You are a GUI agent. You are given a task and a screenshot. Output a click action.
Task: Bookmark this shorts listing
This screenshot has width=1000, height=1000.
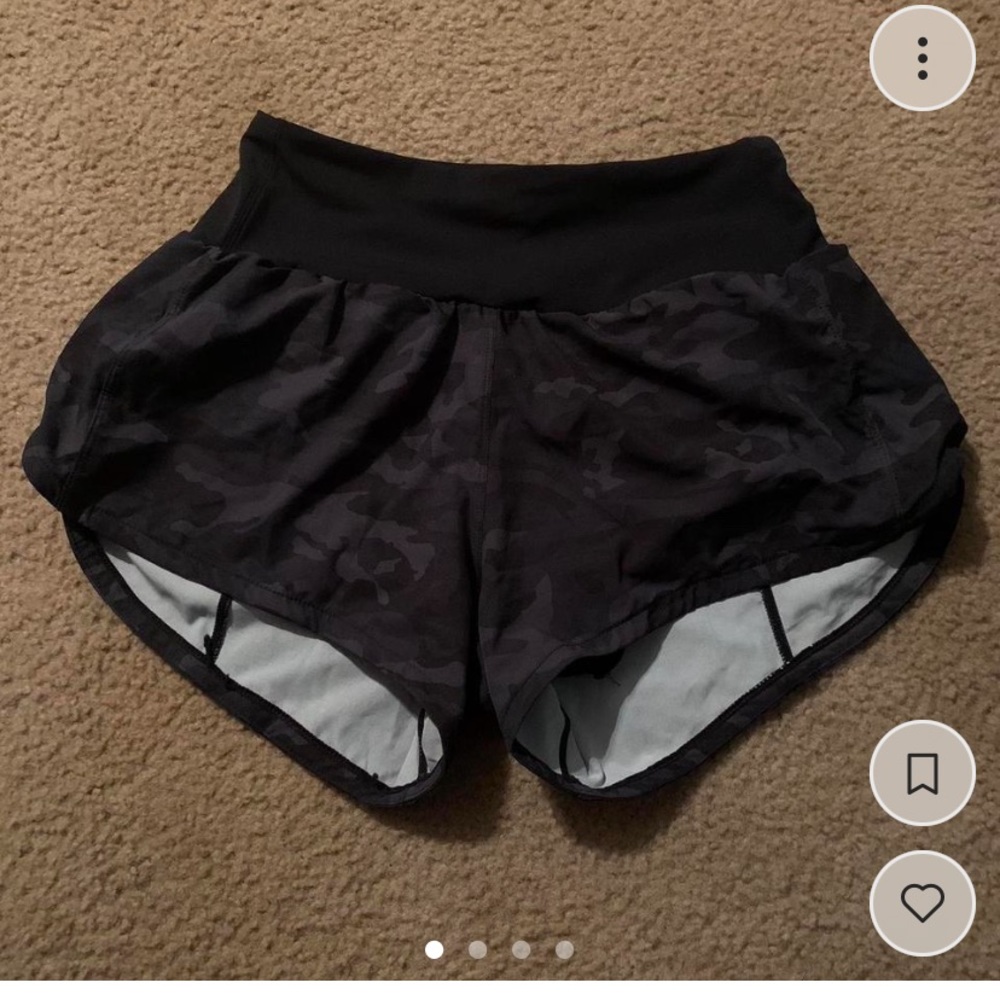(922, 773)
